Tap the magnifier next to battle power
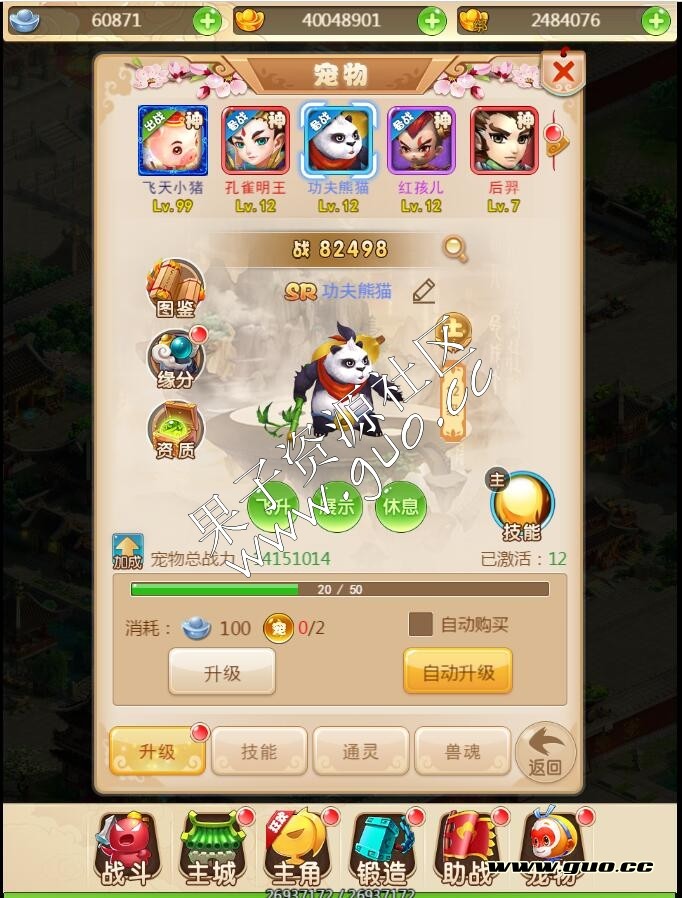This screenshot has width=682, height=898. coord(455,248)
